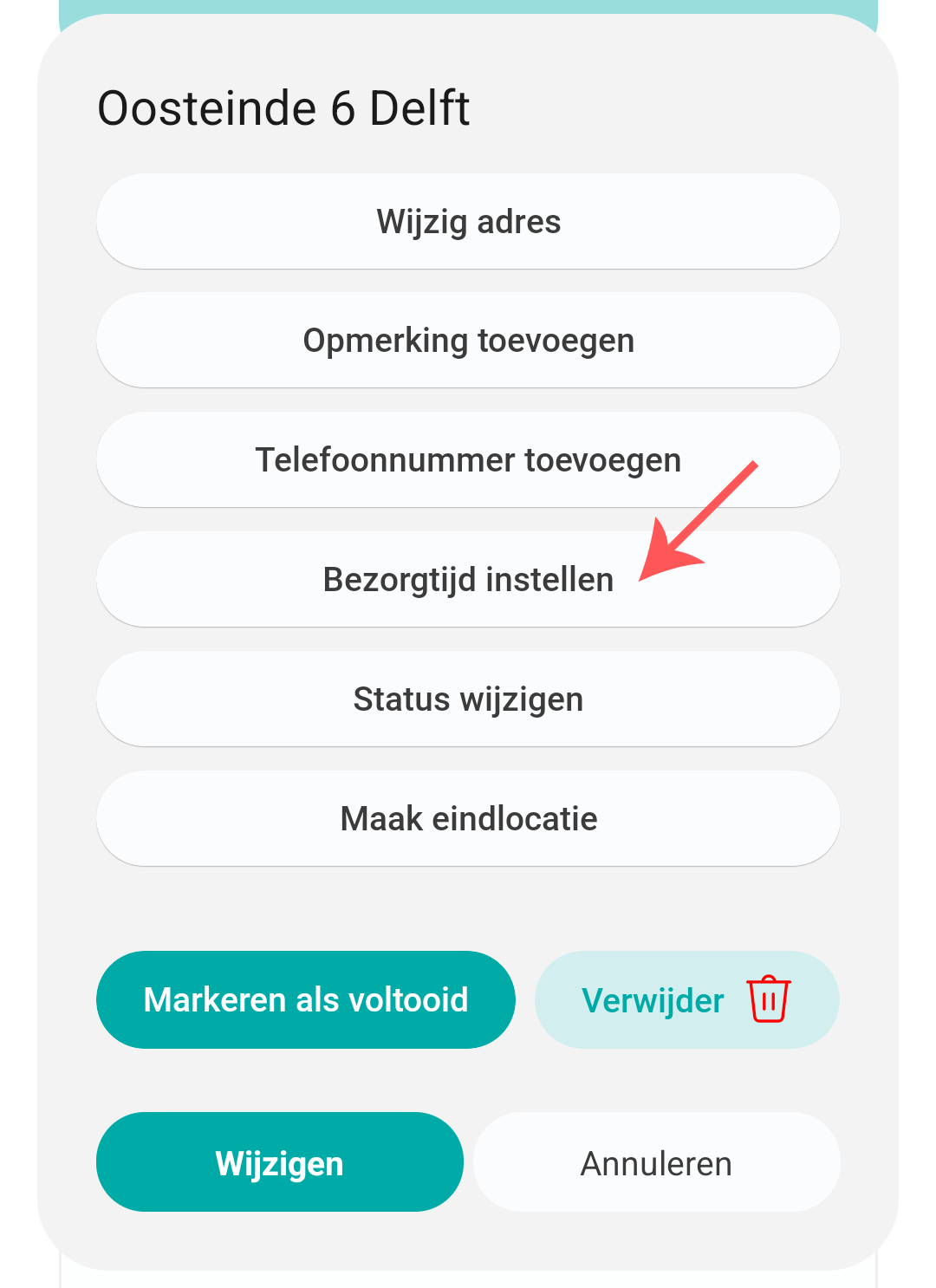Mark stop with Markeren als voltooid

[x=306, y=999]
